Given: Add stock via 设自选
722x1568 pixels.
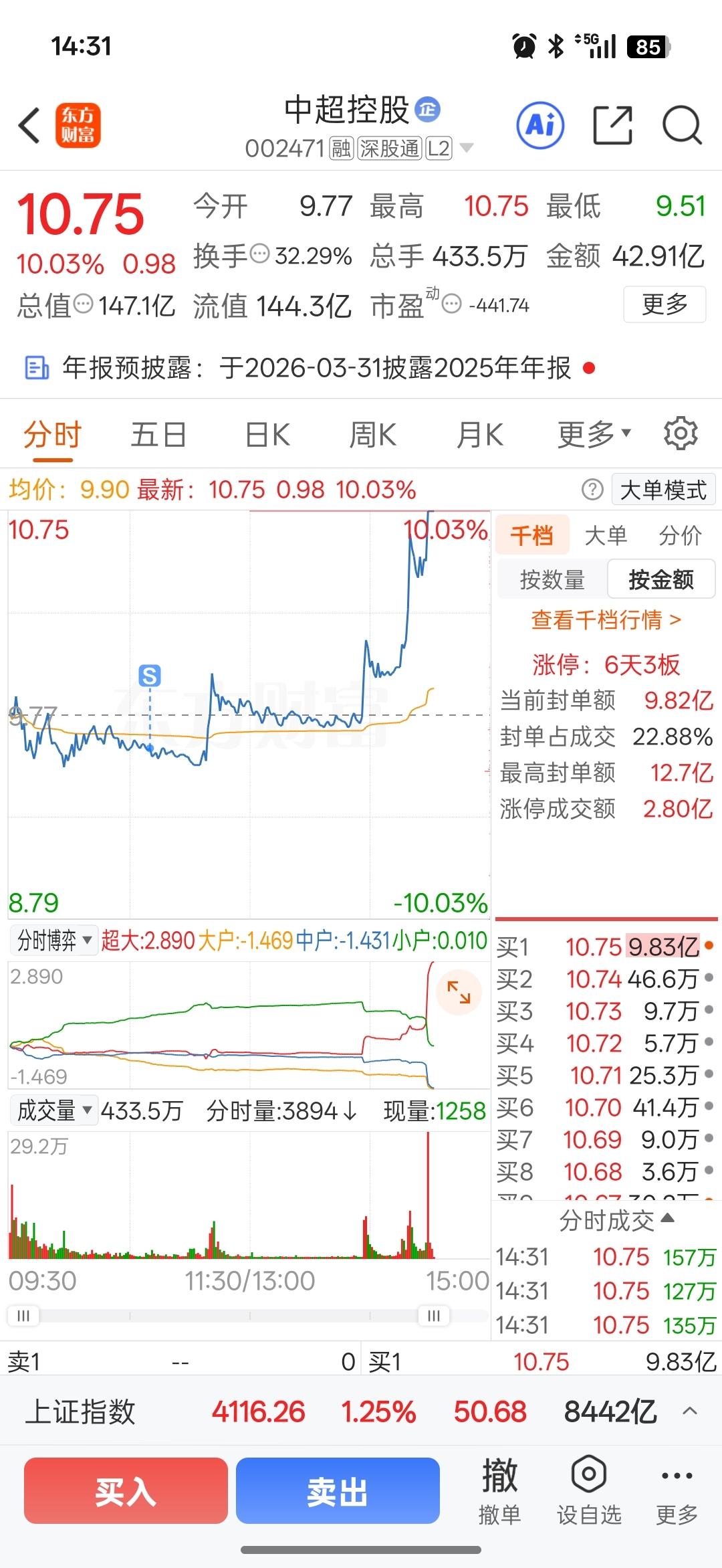Looking at the screenshot, I should click(589, 1490).
